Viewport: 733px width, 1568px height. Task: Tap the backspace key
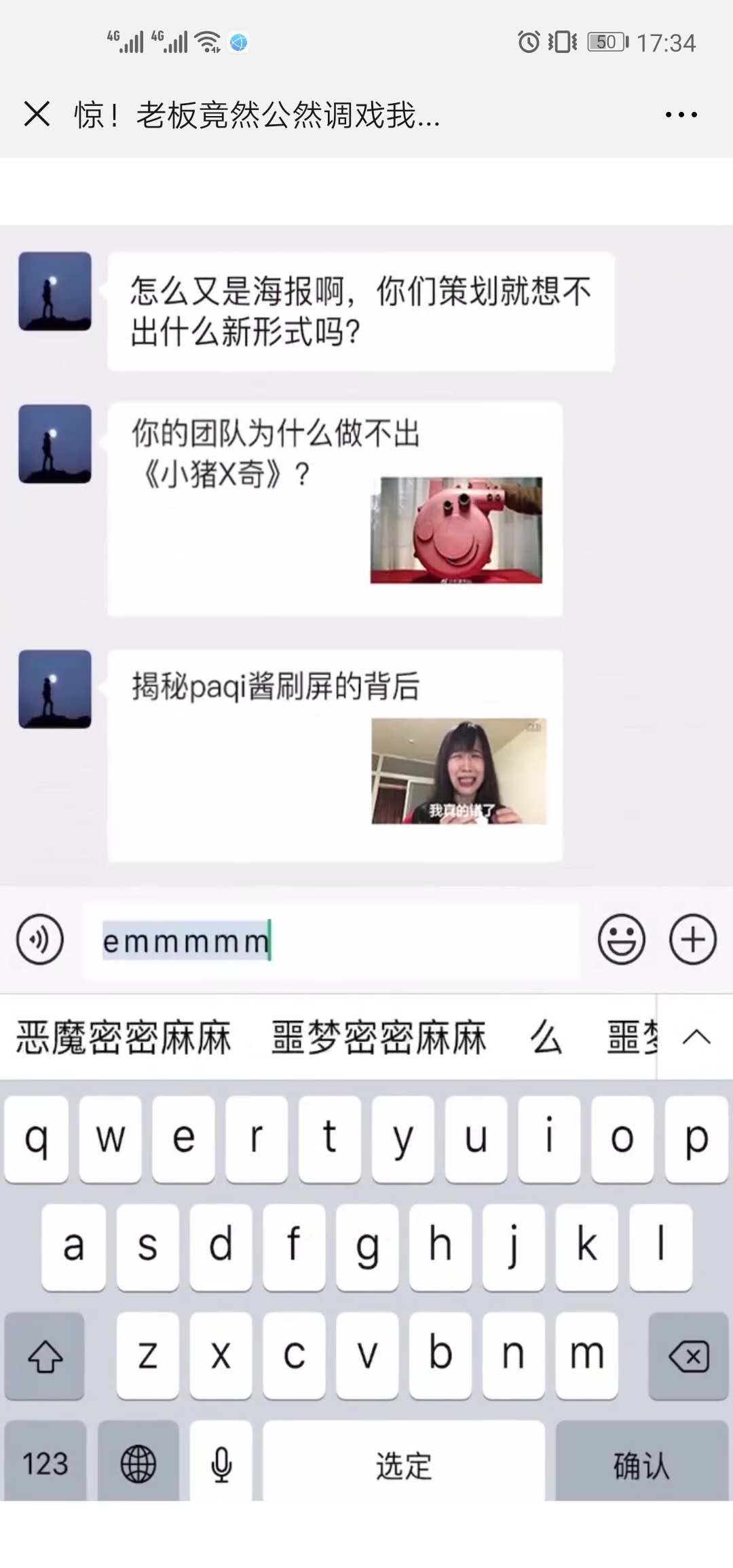click(688, 1356)
